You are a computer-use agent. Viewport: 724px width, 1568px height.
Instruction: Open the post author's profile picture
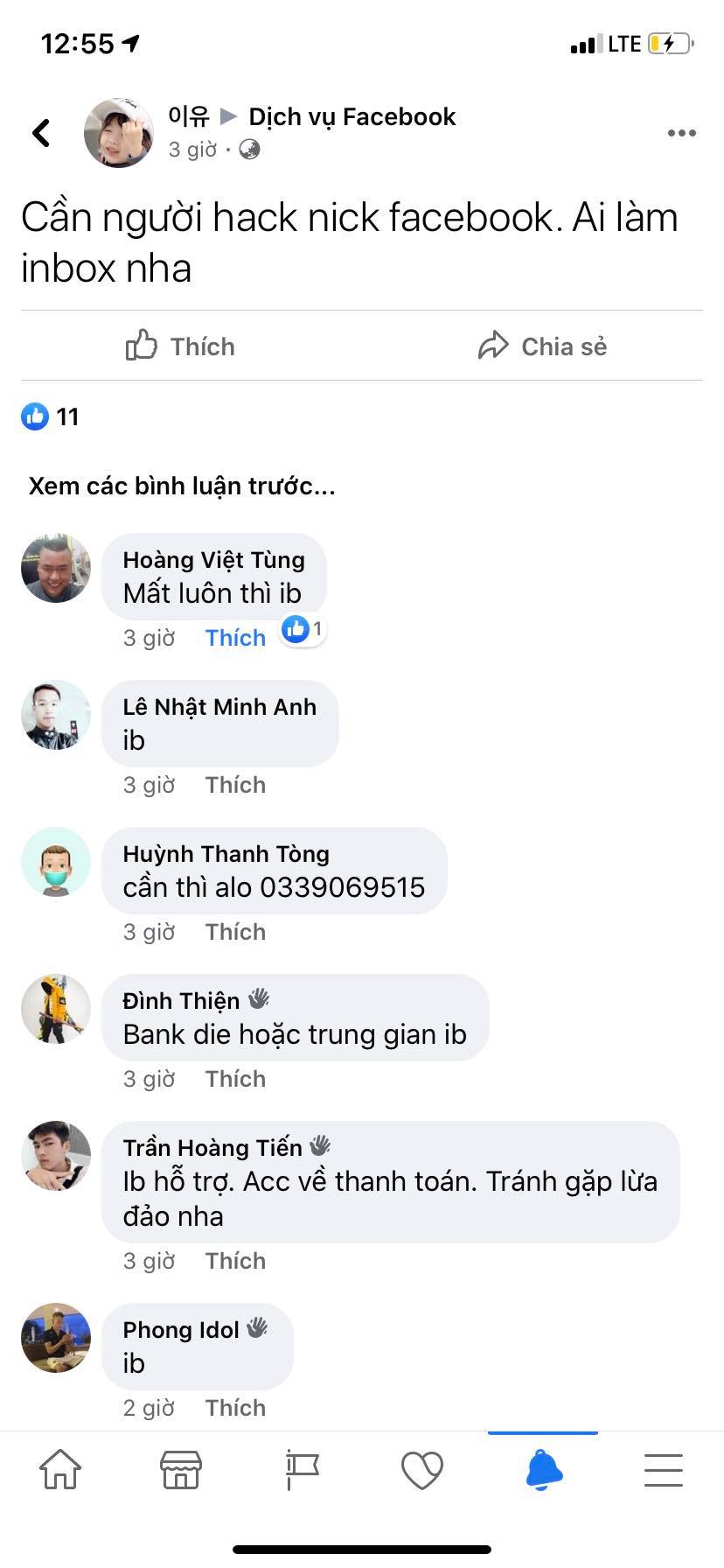(x=118, y=133)
